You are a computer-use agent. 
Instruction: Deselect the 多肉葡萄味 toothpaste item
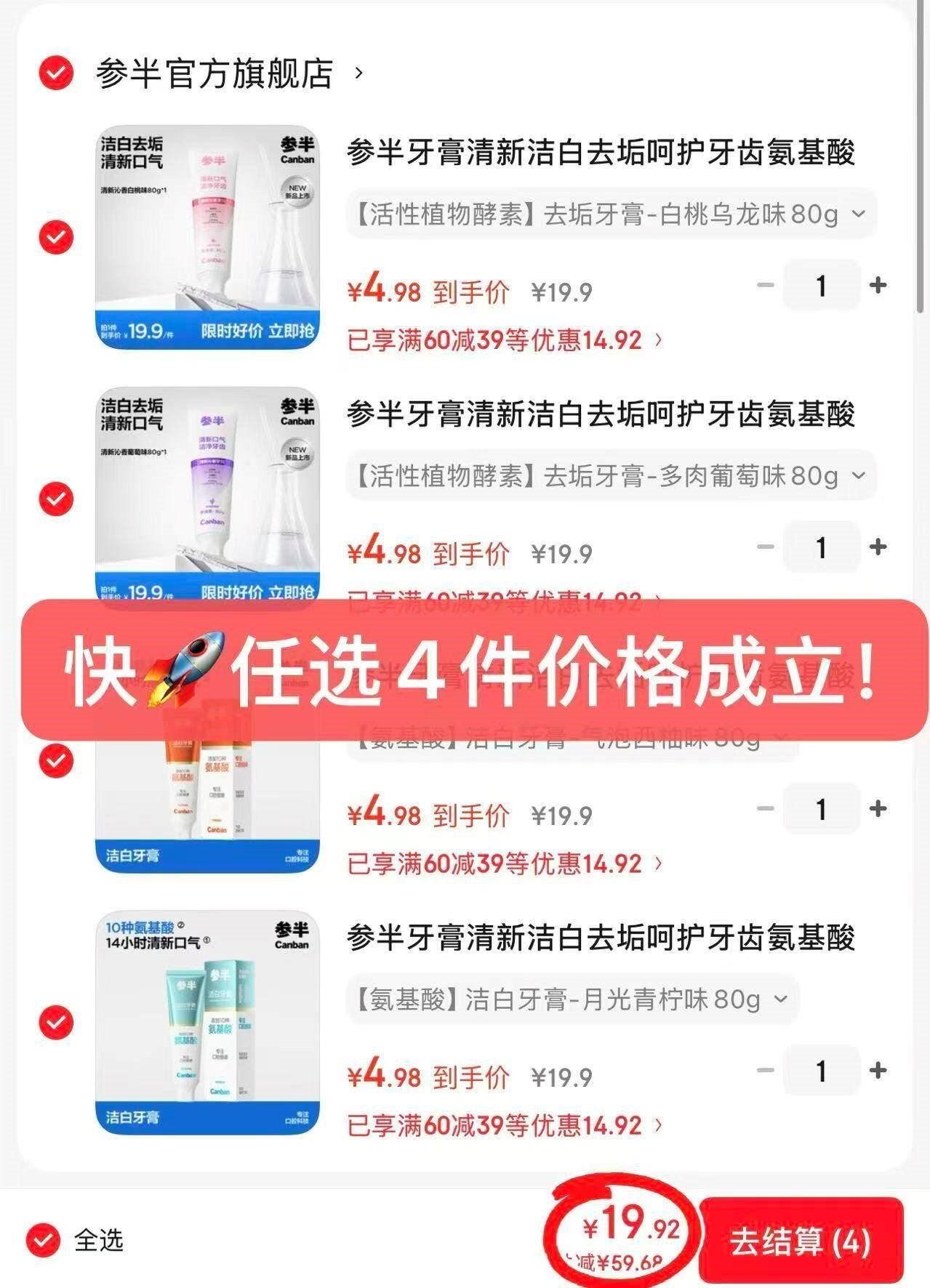[x=56, y=499]
